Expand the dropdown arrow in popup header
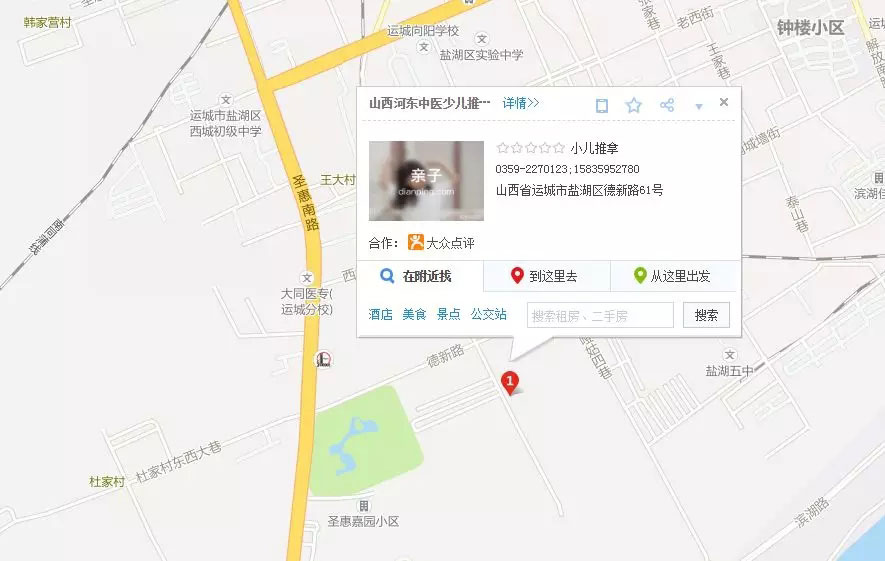Viewport: 885px width, 561px height. pyautogui.click(x=698, y=106)
